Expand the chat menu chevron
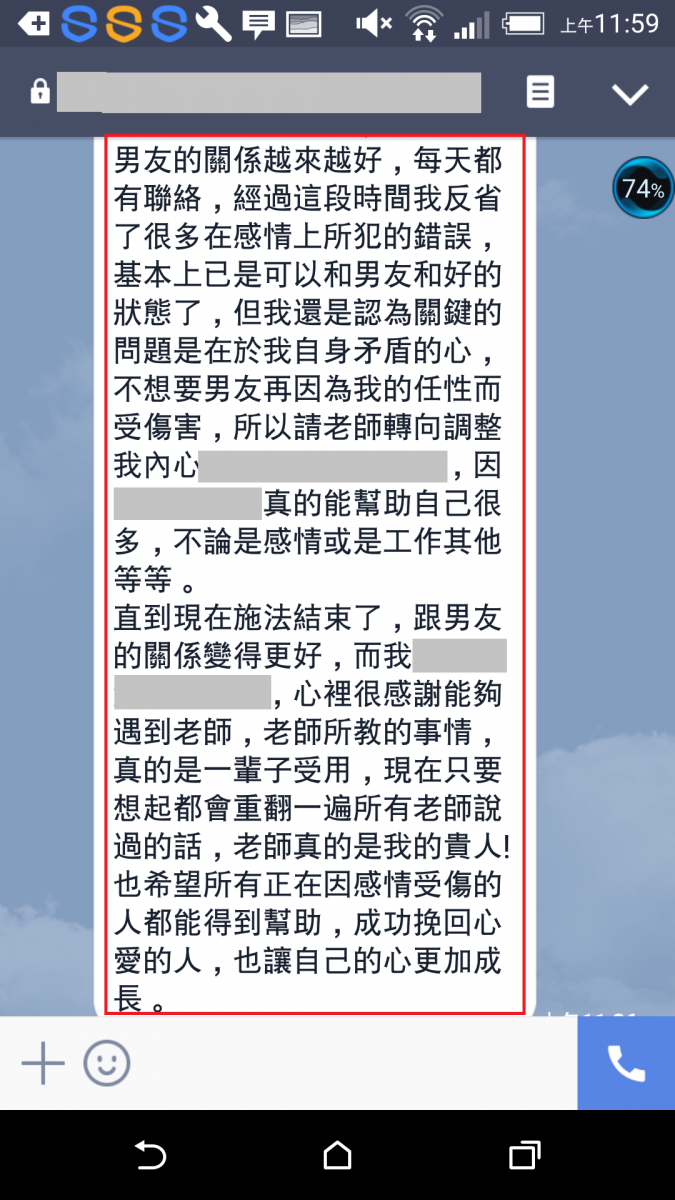675x1200 pixels. click(630, 94)
